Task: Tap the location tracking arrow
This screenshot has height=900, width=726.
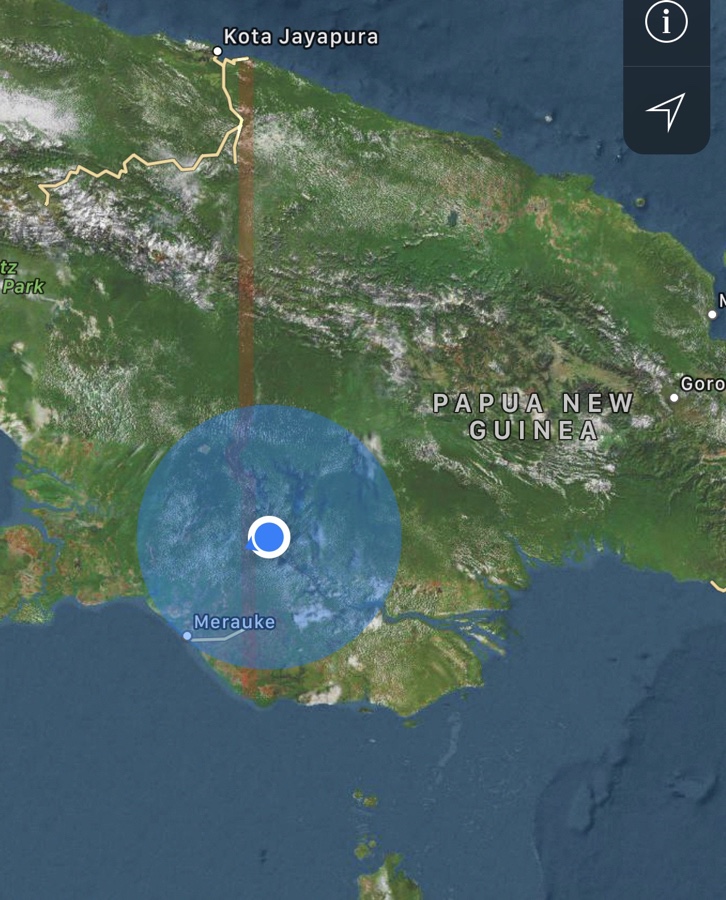Action: [x=666, y=111]
